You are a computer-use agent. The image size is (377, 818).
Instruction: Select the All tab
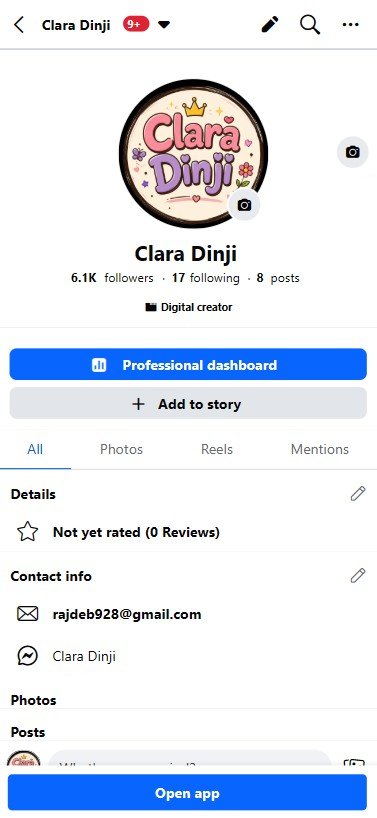[x=35, y=449]
